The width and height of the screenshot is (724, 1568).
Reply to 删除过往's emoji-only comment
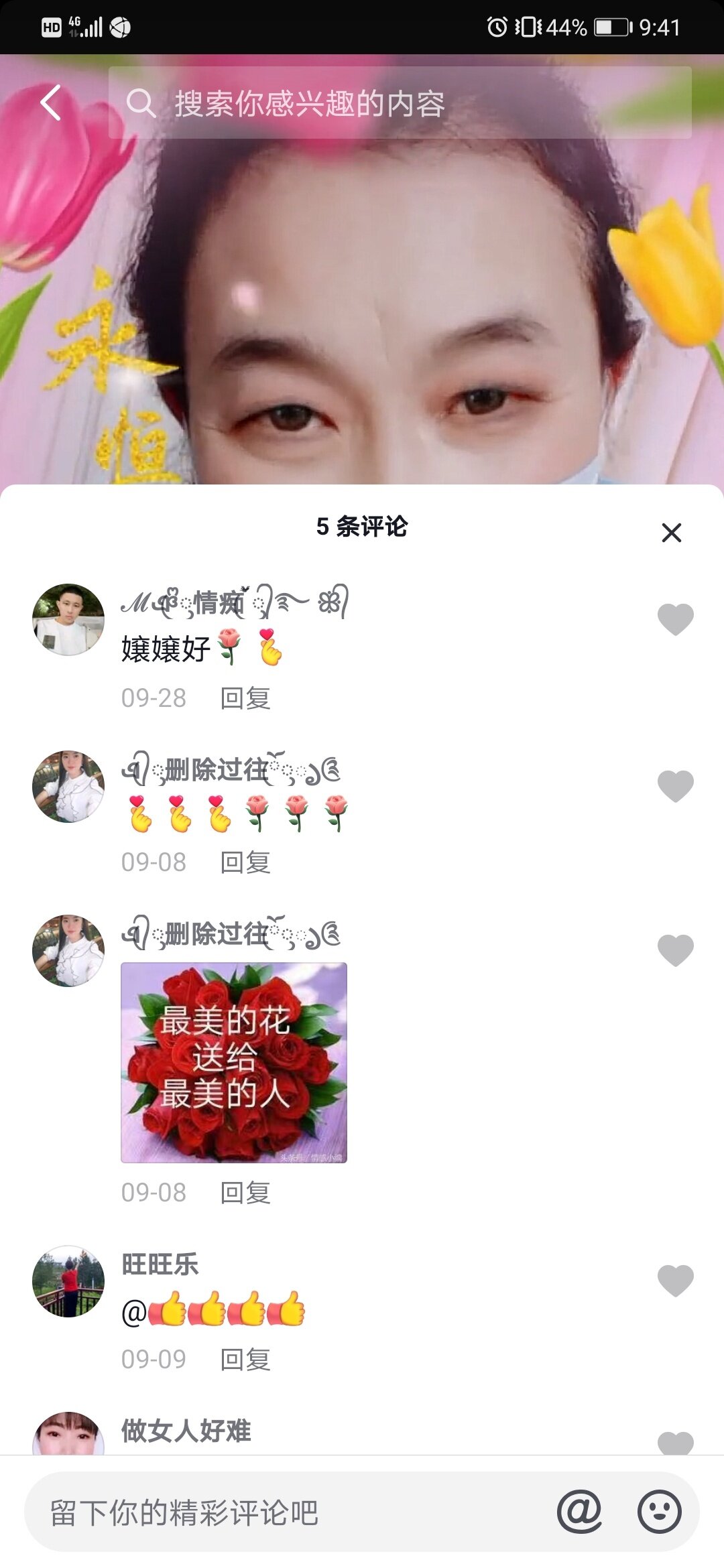[245, 862]
